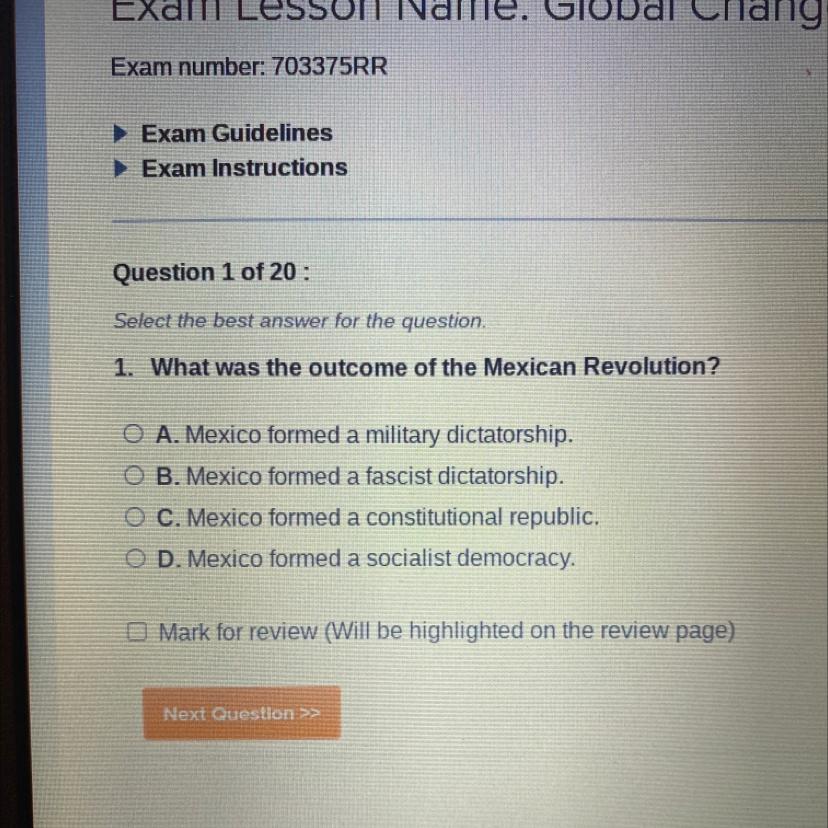Expand the Exam Guidelines section
Screen dimensions: 828x828
click(x=236, y=133)
